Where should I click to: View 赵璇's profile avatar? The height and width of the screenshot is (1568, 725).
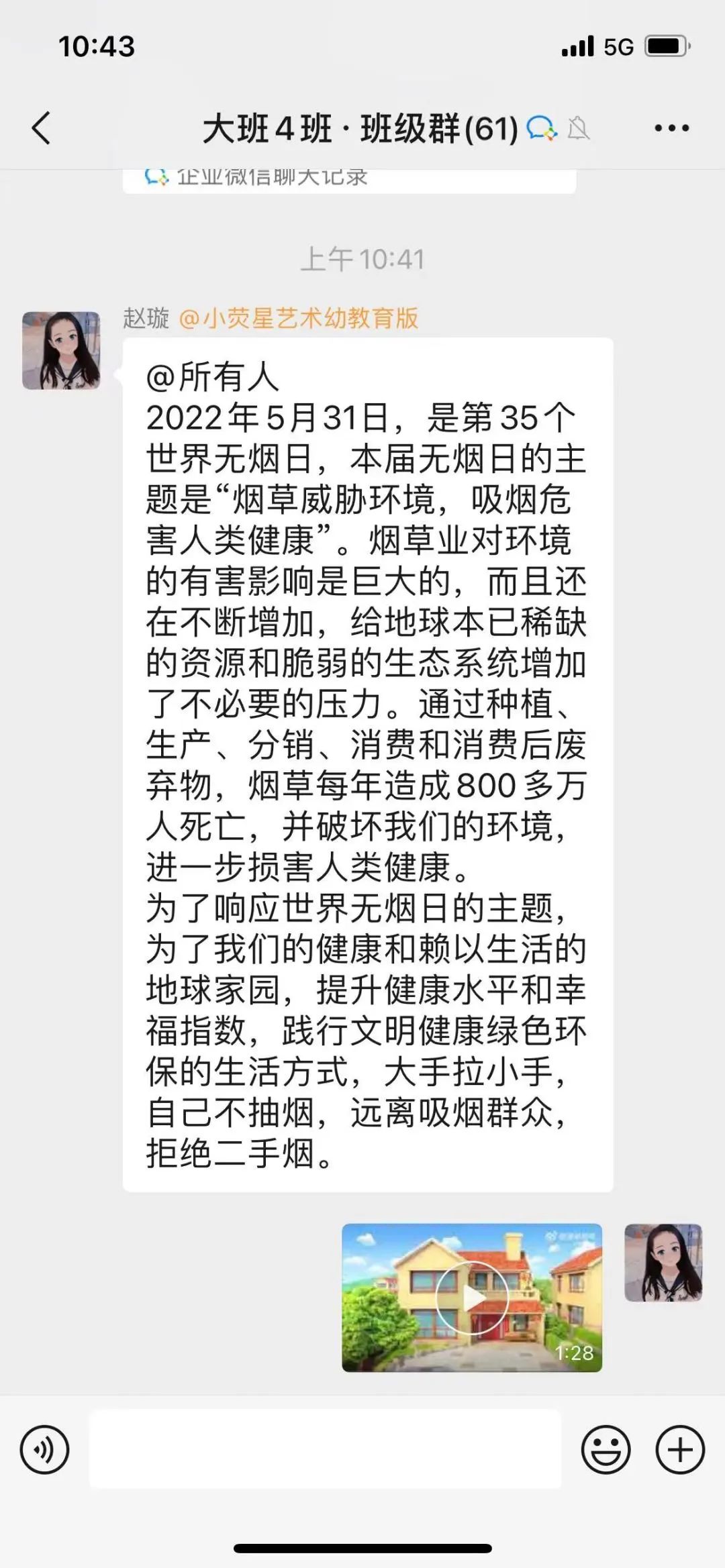61,350
